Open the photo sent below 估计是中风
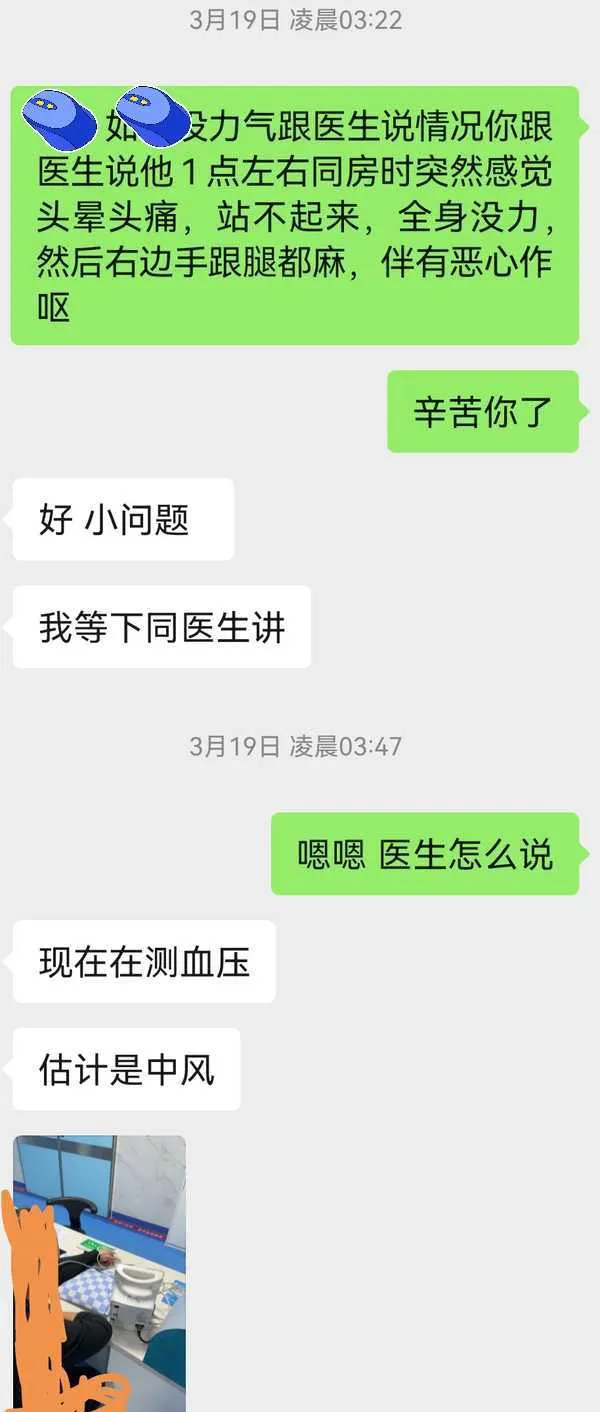The height and width of the screenshot is (1412, 600). click(x=100, y=1272)
